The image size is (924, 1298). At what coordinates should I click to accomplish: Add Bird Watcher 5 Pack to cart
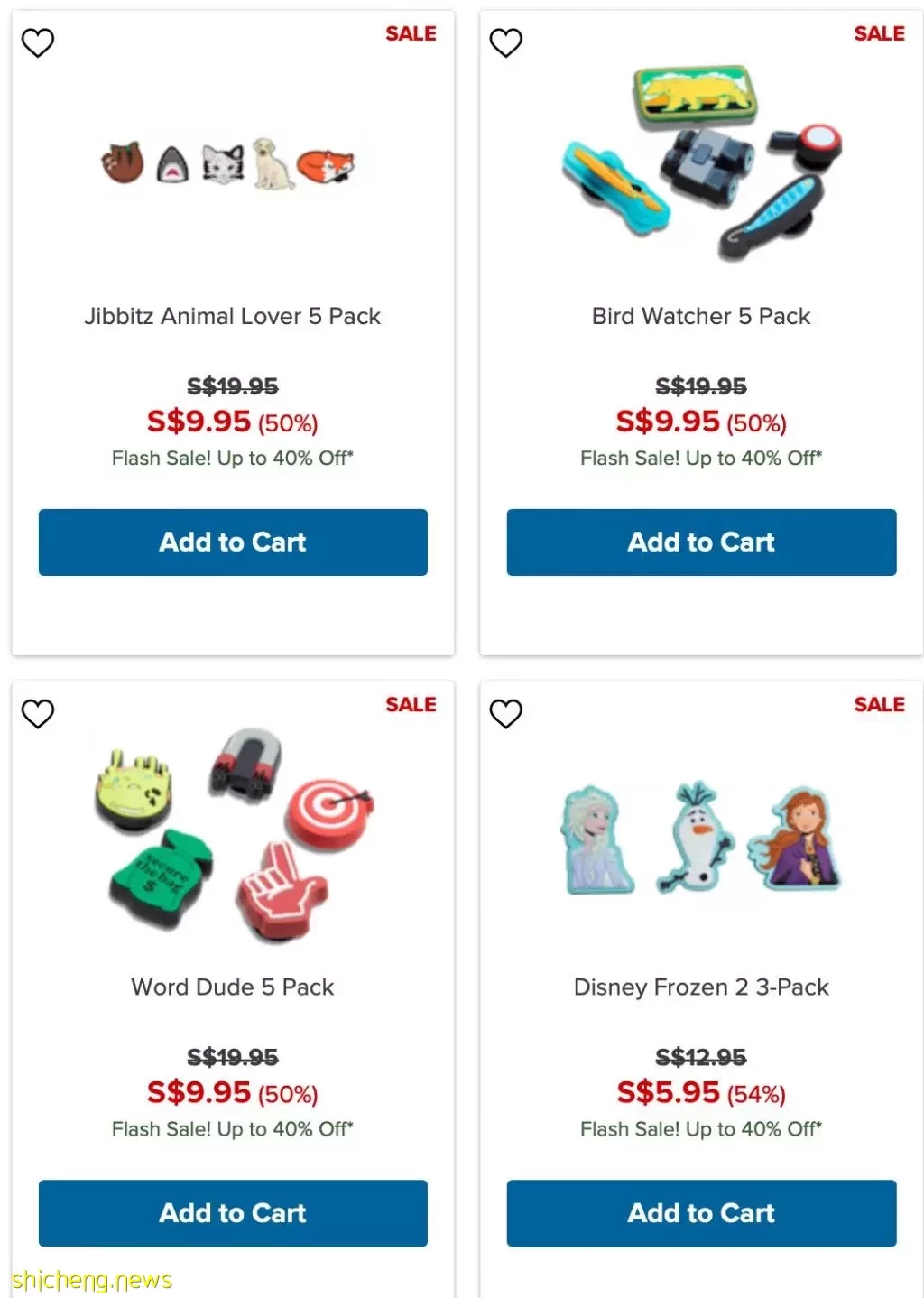click(701, 542)
